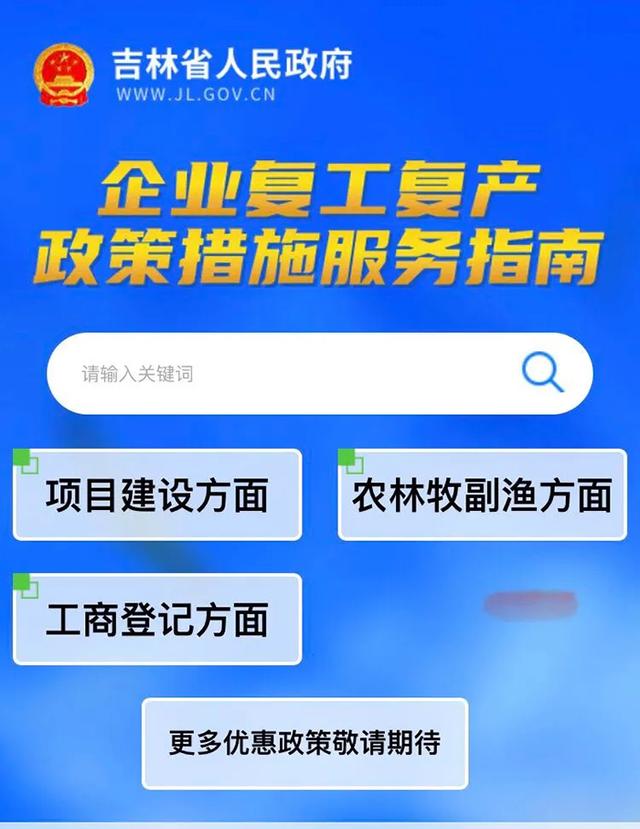Tap the 更多优惠政策敬请期待 button
This screenshot has width=640, height=829.
[x=304, y=743]
